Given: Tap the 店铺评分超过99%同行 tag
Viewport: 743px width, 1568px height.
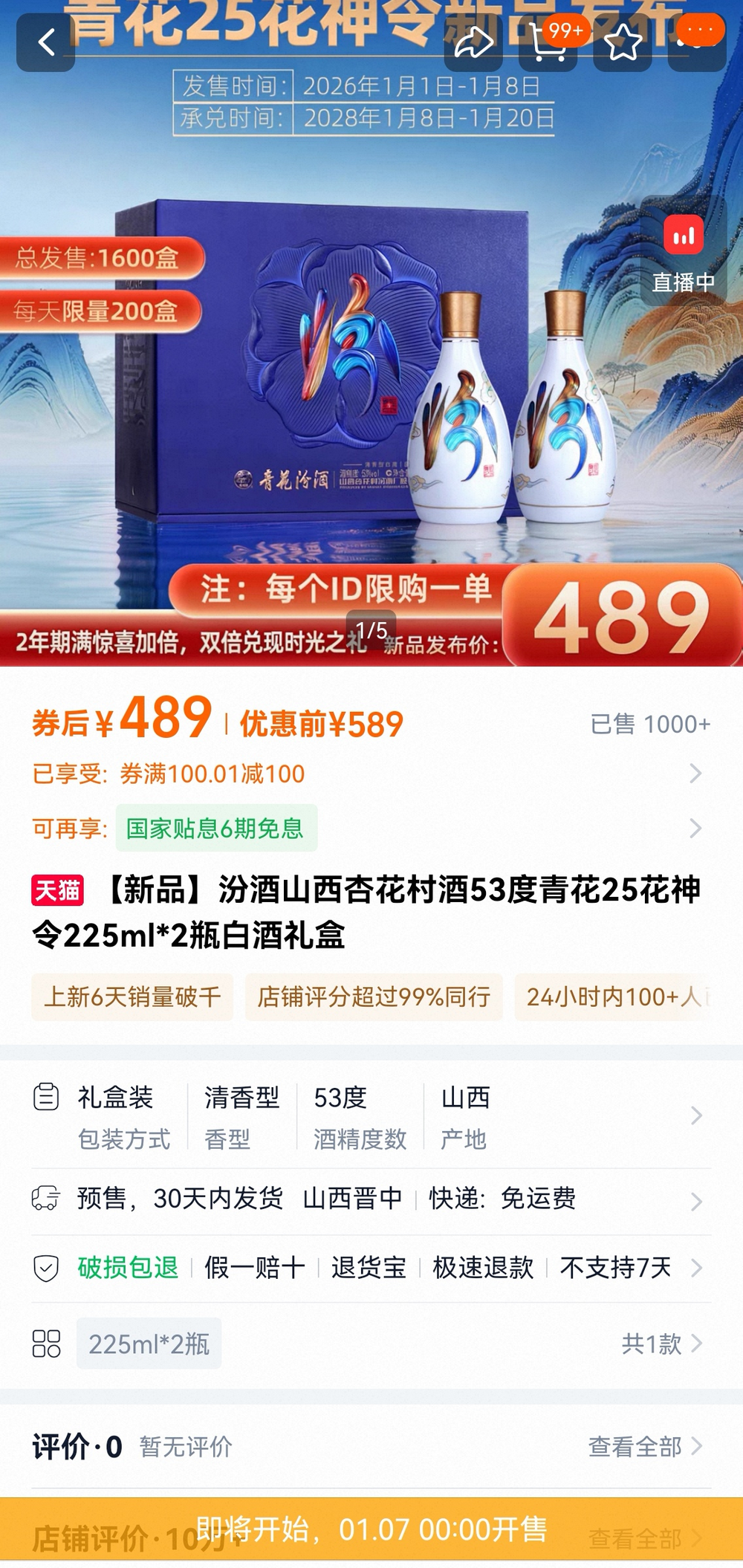Looking at the screenshot, I should click(374, 997).
